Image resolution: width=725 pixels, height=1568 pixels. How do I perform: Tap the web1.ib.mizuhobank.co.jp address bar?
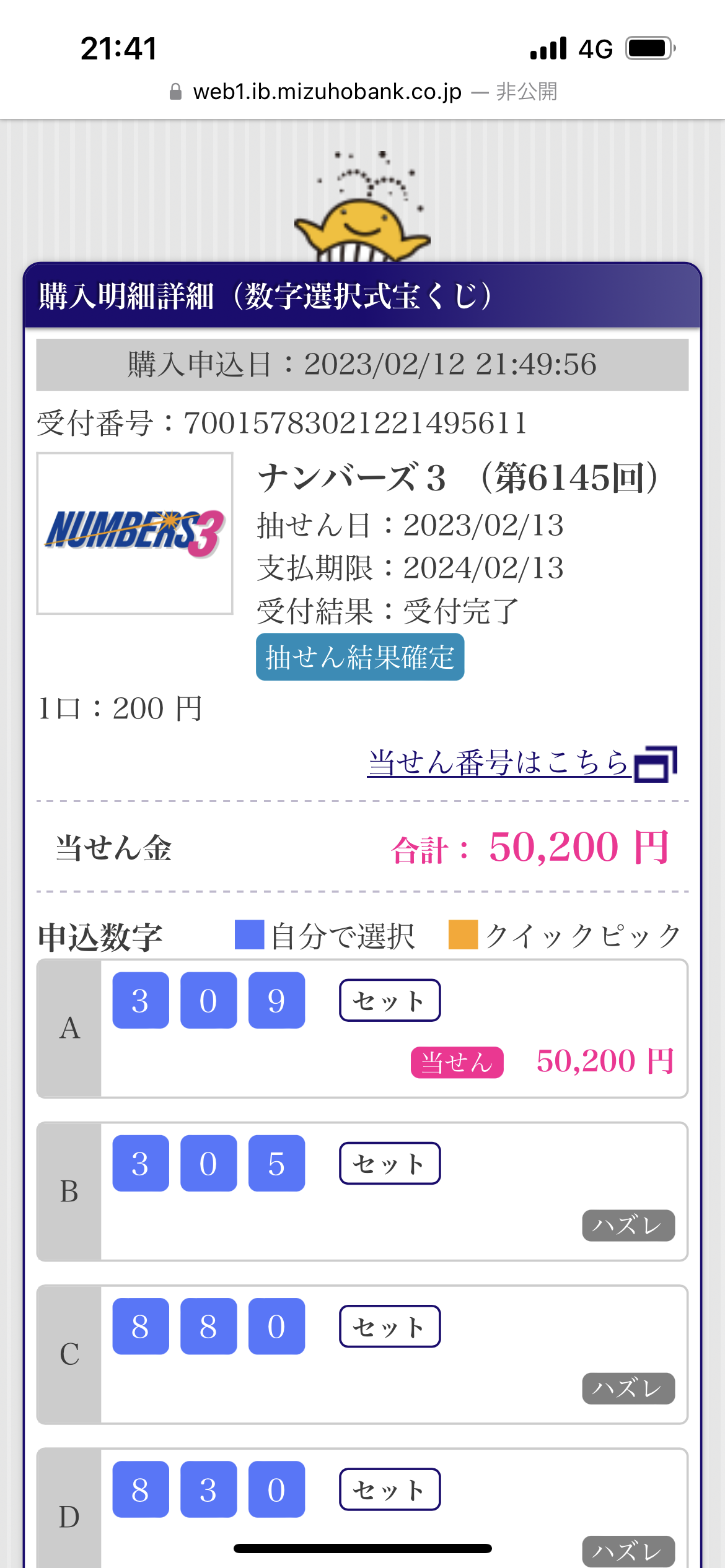click(x=362, y=92)
